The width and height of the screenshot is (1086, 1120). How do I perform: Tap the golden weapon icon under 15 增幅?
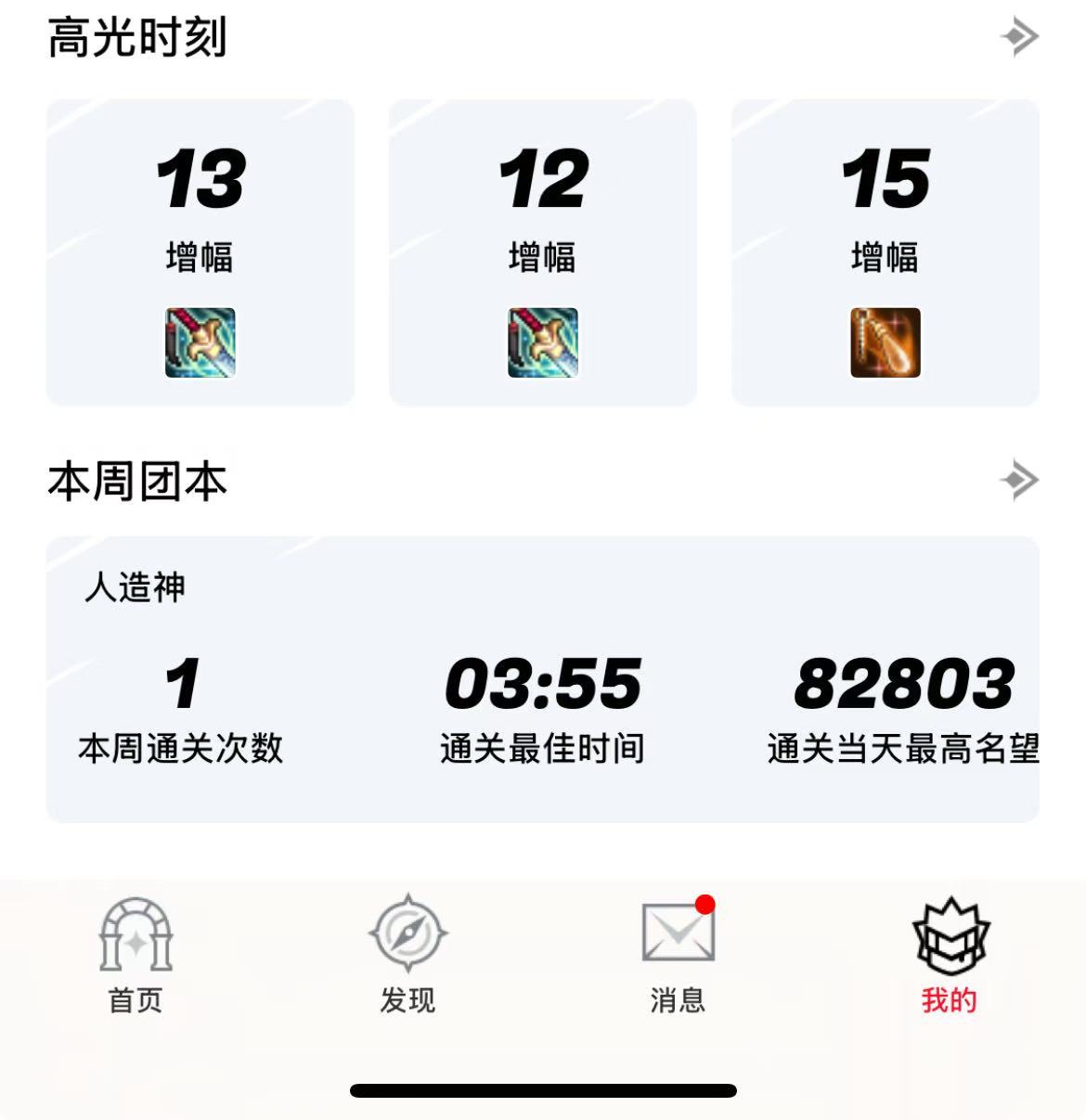(x=884, y=343)
